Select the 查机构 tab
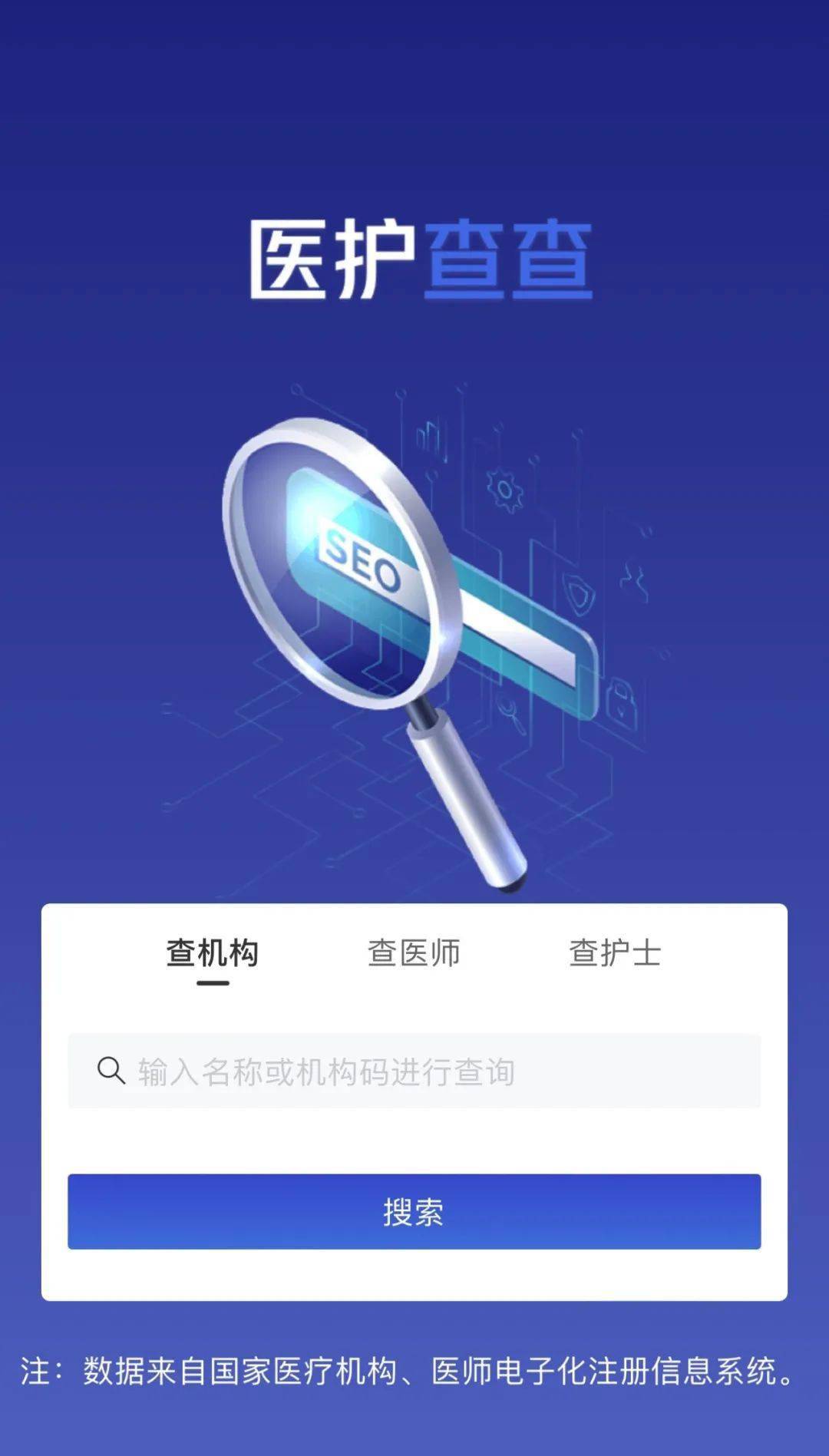 pos(213,953)
